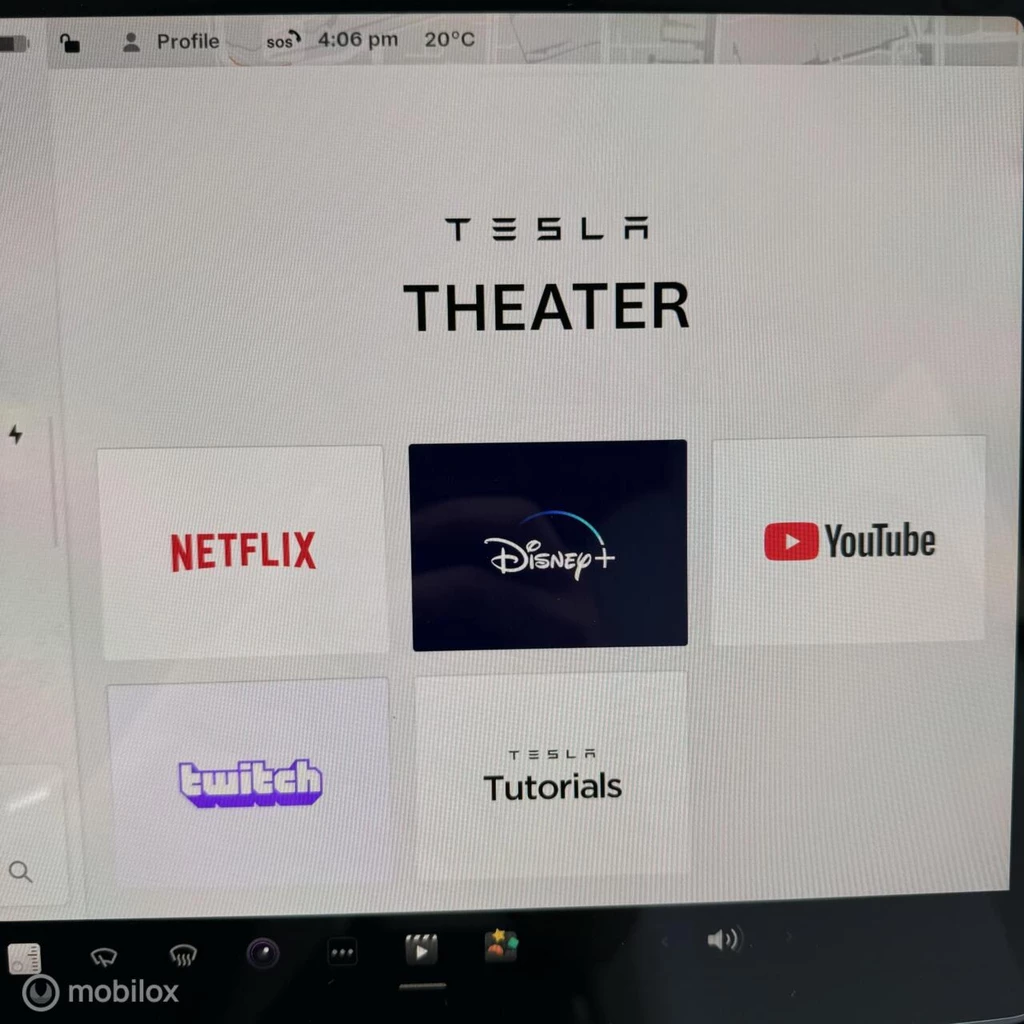Tap the speaker volume icon
The width and height of the screenshot is (1024, 1024).
(722, 940)
